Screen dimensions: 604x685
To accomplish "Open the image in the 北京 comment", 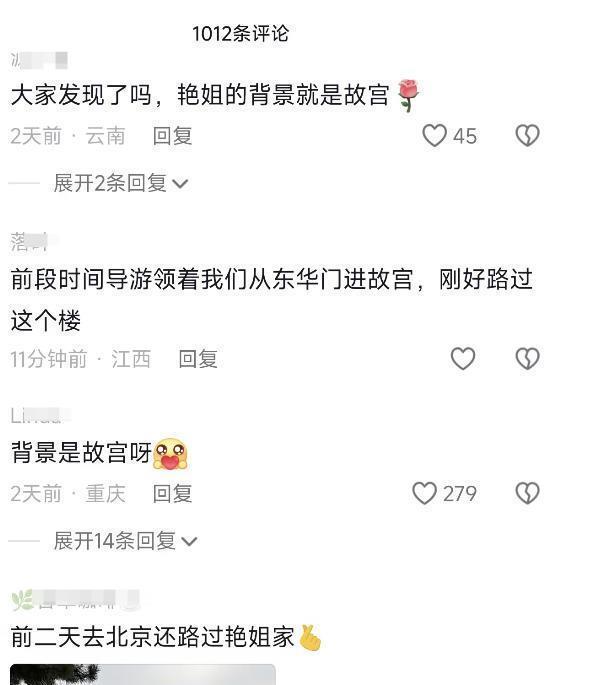I will pos(142,674).
